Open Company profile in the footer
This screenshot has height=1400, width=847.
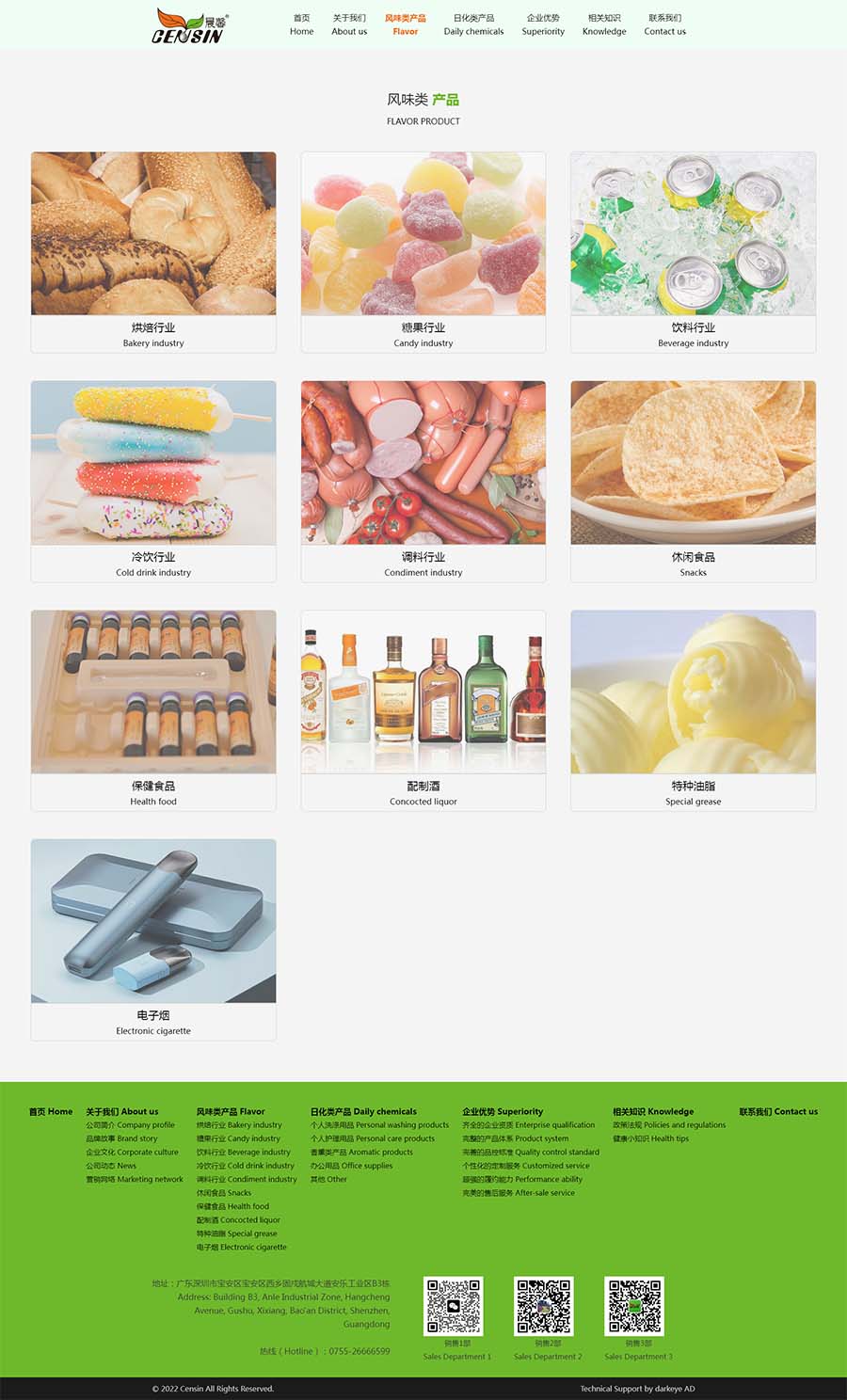pos(131,1125)
